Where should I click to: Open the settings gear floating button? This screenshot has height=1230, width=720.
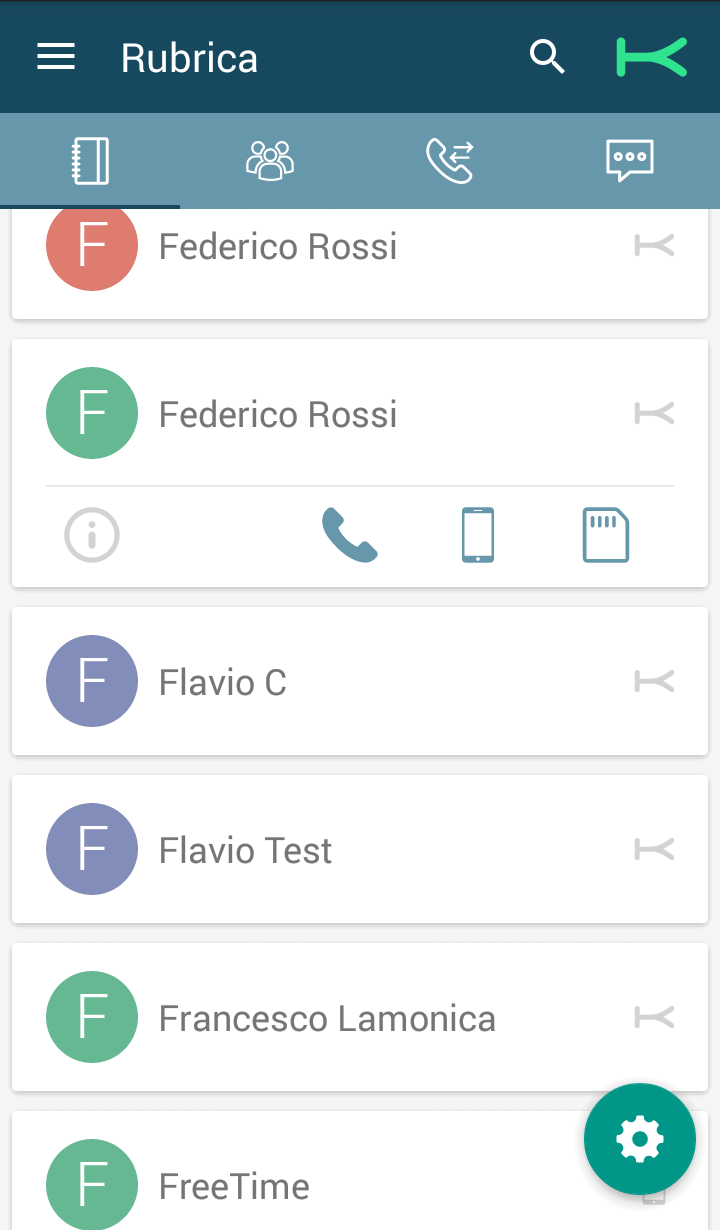[640, 1139]
